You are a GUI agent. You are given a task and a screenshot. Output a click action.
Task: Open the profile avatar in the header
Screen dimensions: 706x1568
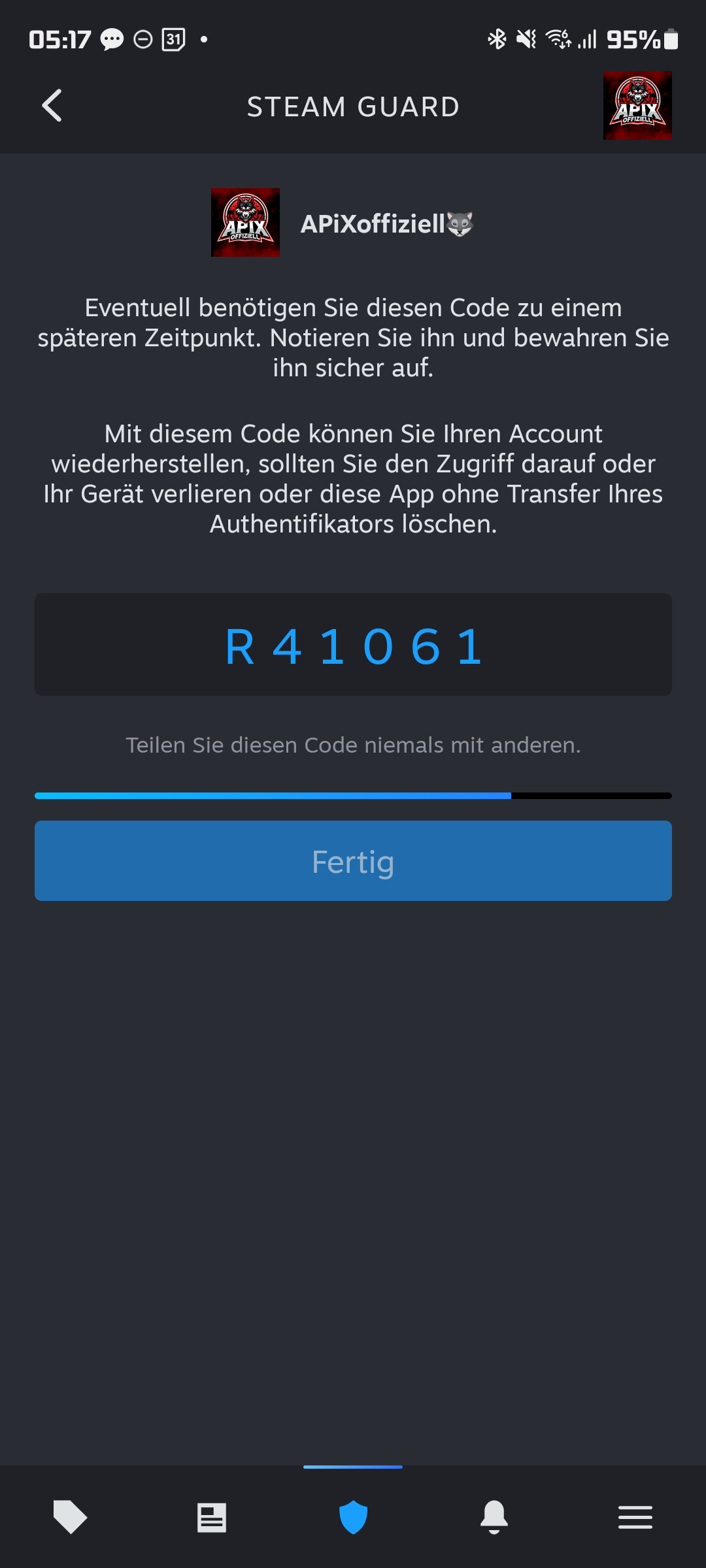pyautogui.click(x=637, y=106)
